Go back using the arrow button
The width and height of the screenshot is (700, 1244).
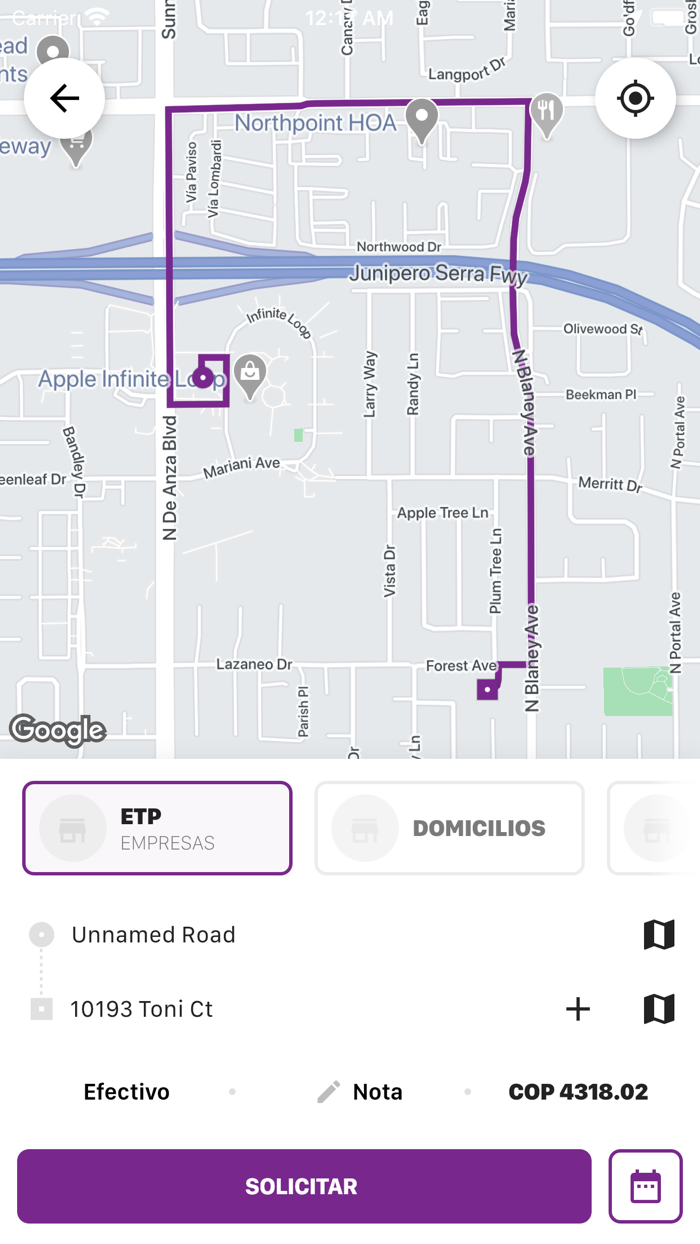tap(64, 98)
